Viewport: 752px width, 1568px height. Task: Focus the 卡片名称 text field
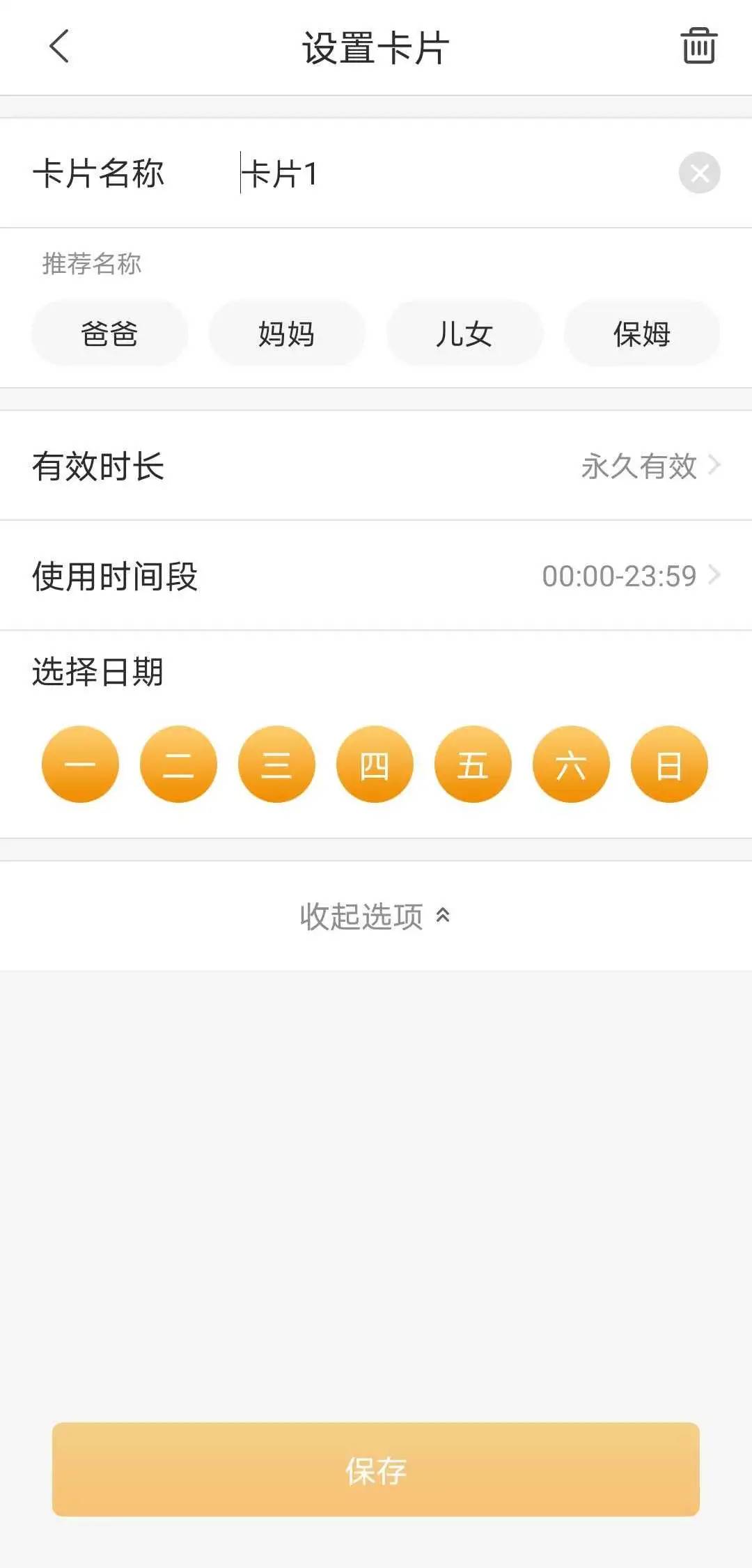coord(446,173)
